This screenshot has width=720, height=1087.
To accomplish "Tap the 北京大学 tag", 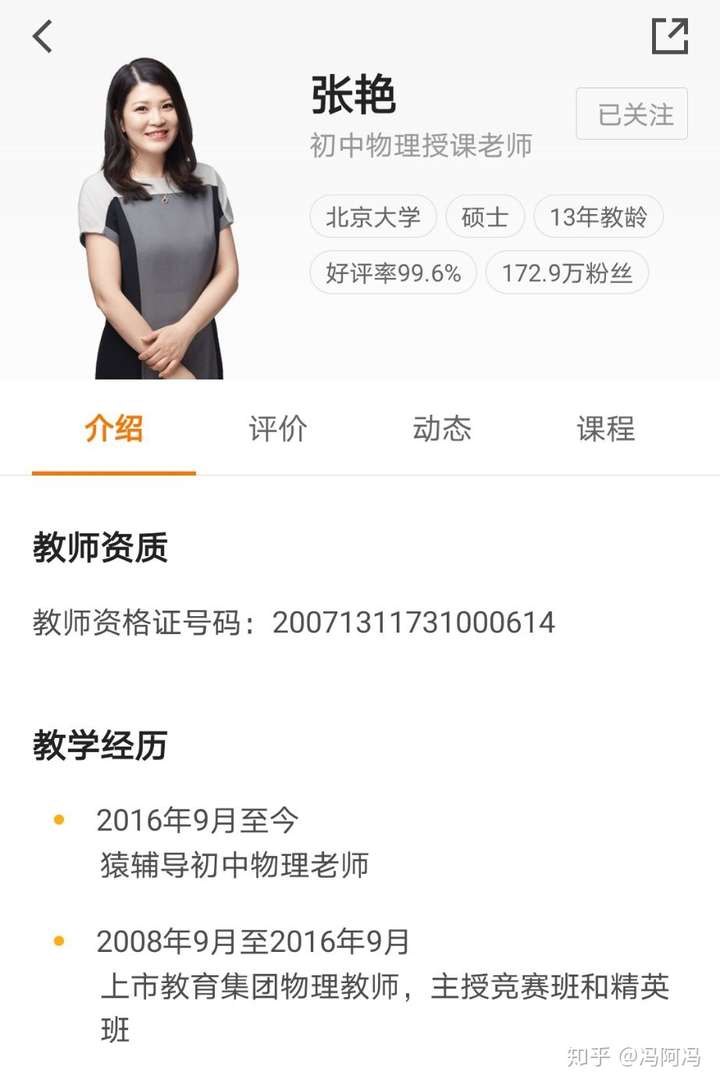I will click(x=374, y=216).
